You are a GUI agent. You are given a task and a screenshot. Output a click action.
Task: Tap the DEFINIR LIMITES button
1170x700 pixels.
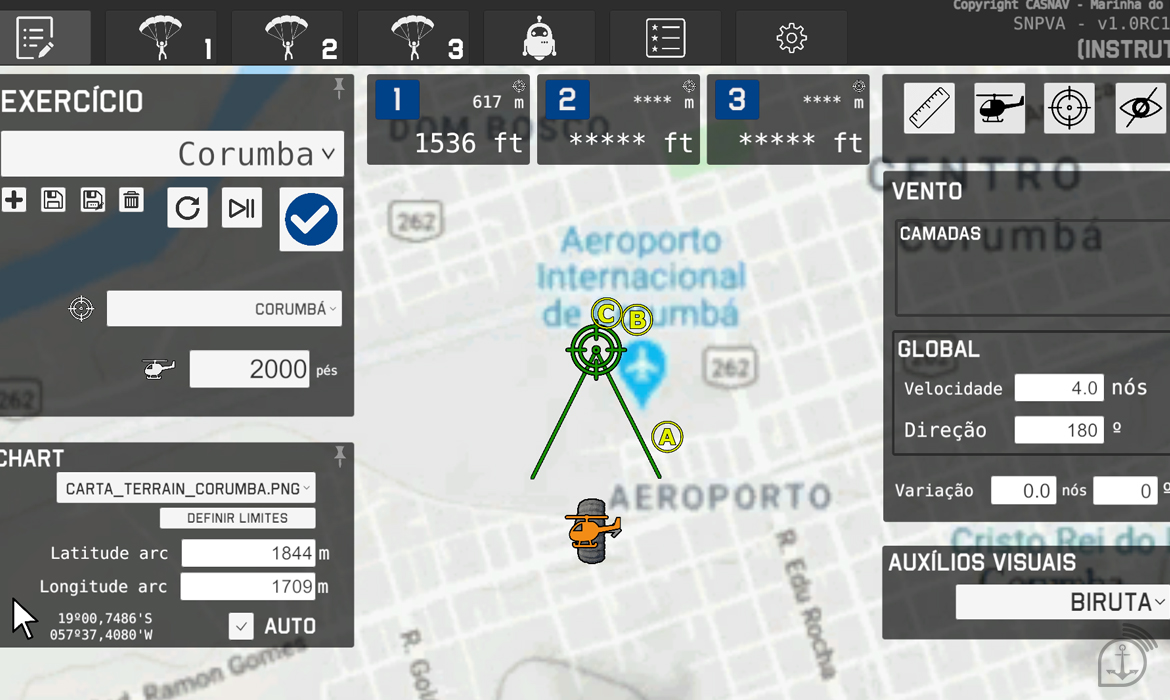[x=237, y=518]
